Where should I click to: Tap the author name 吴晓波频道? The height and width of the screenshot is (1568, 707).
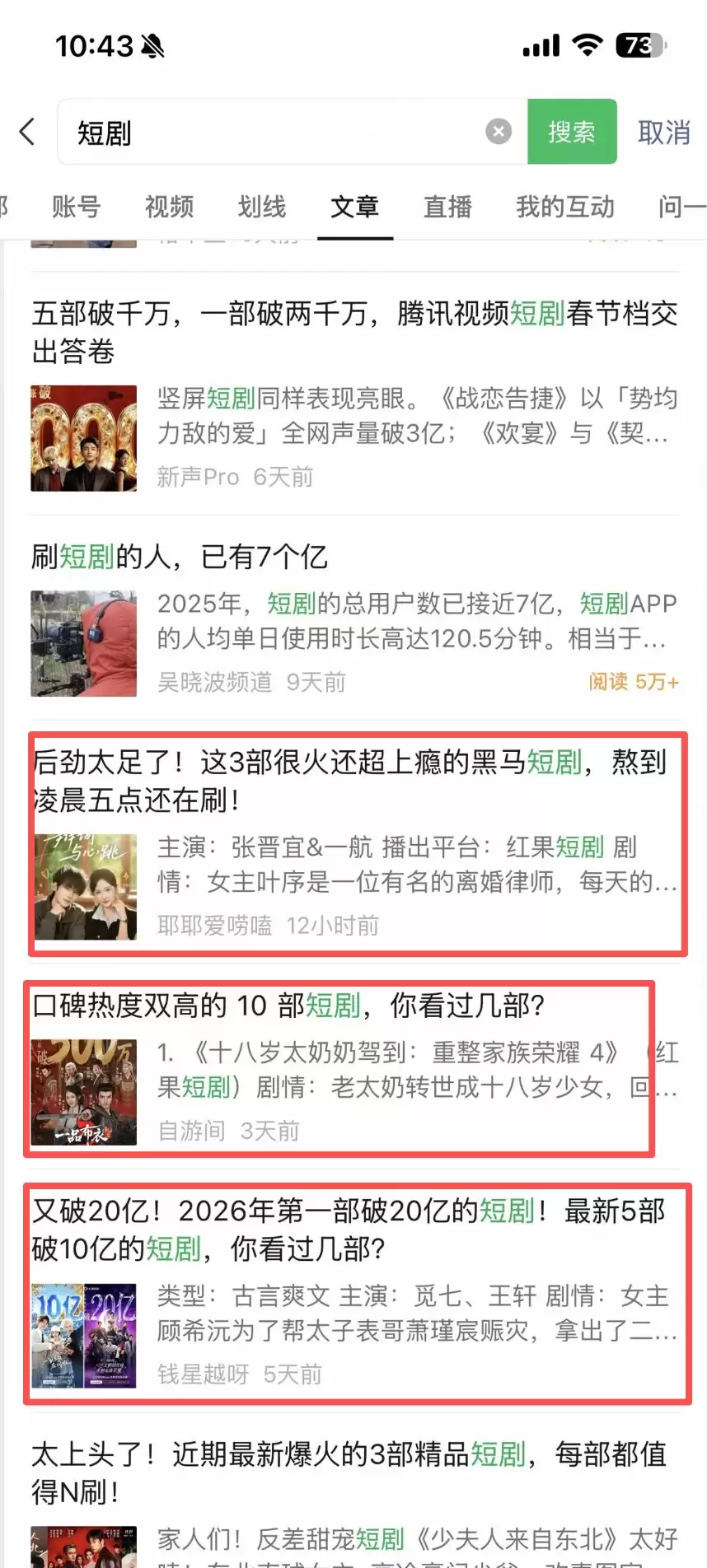(x=214, y=682)
